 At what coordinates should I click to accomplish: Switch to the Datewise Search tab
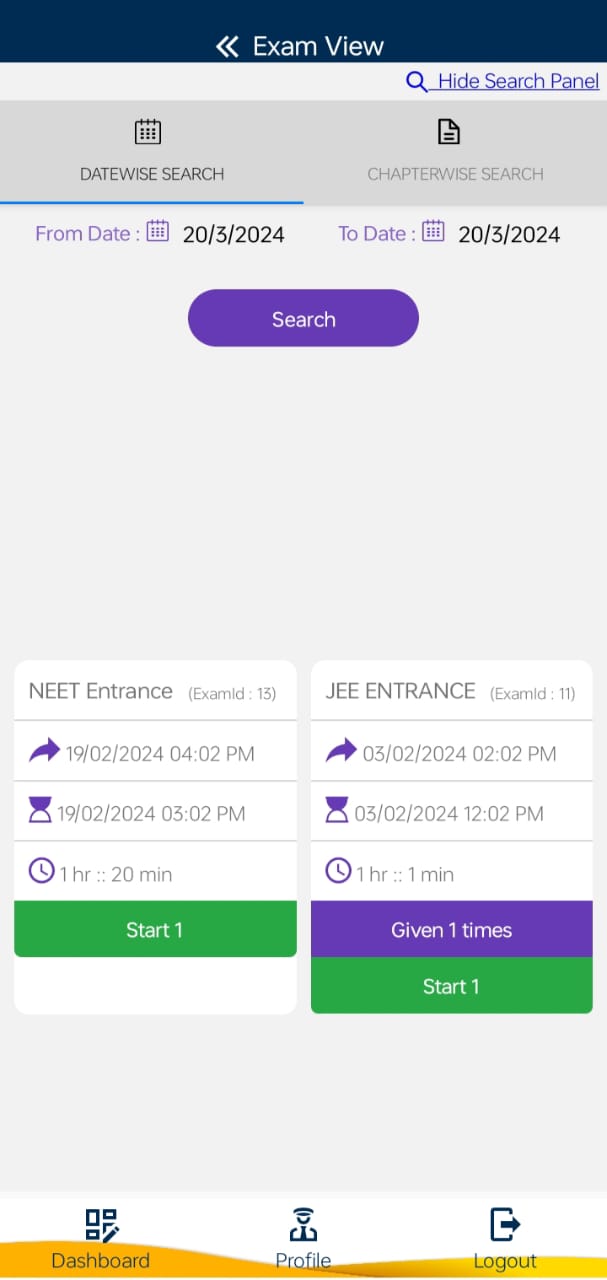point(151,152)
